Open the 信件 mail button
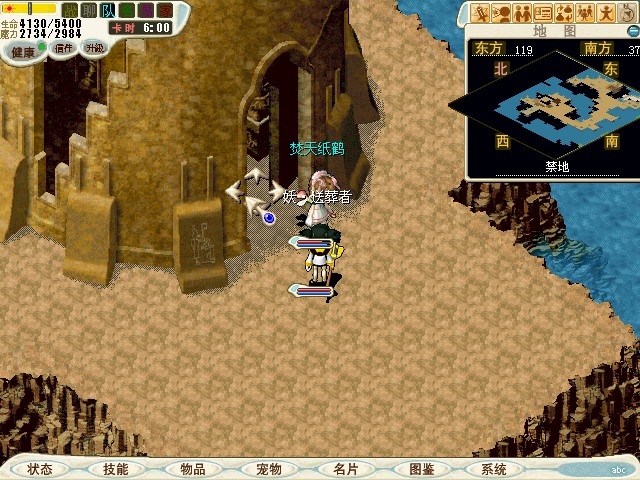The width and height of the screenshot is (640, 480). coord(65,48)
